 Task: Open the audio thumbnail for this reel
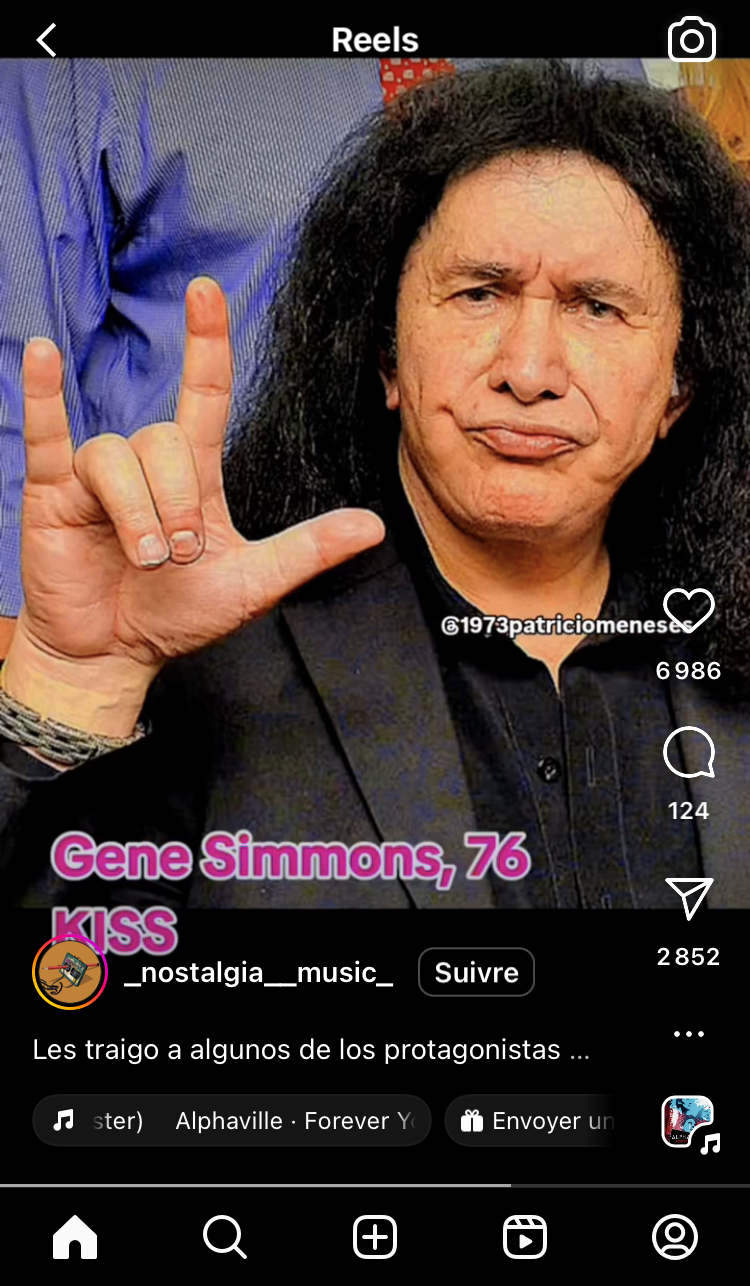(689, 1122)
